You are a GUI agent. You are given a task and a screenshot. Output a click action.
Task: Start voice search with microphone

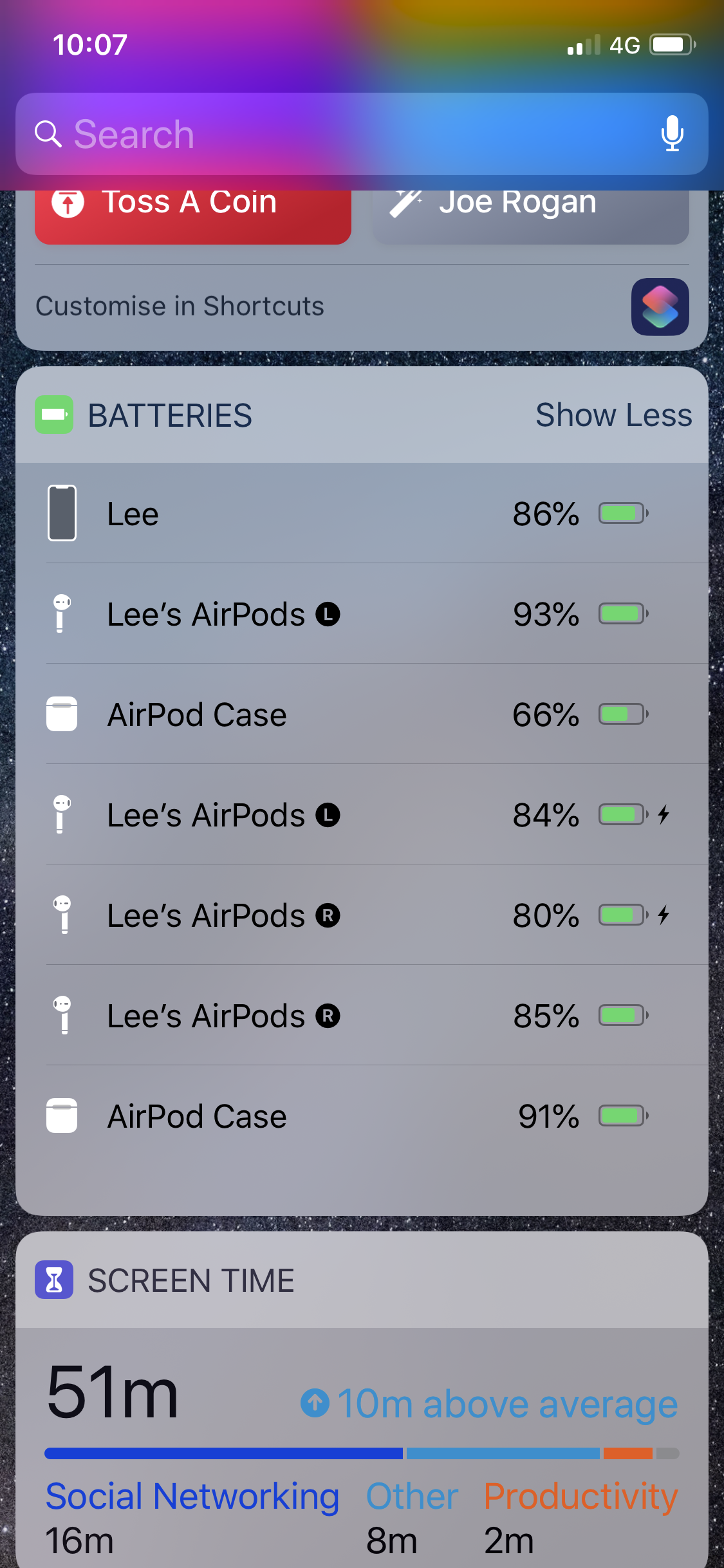(672, 134)
